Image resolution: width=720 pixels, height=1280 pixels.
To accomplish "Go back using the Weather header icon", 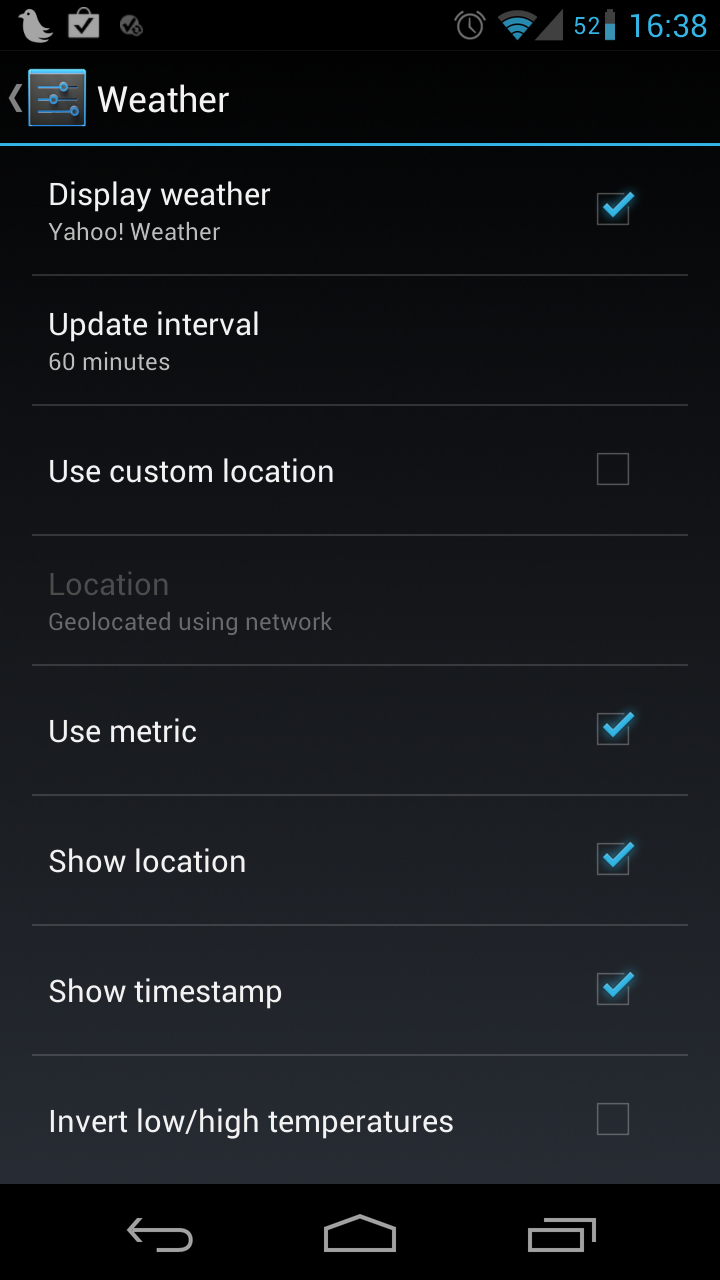I will tap(47, 98).
